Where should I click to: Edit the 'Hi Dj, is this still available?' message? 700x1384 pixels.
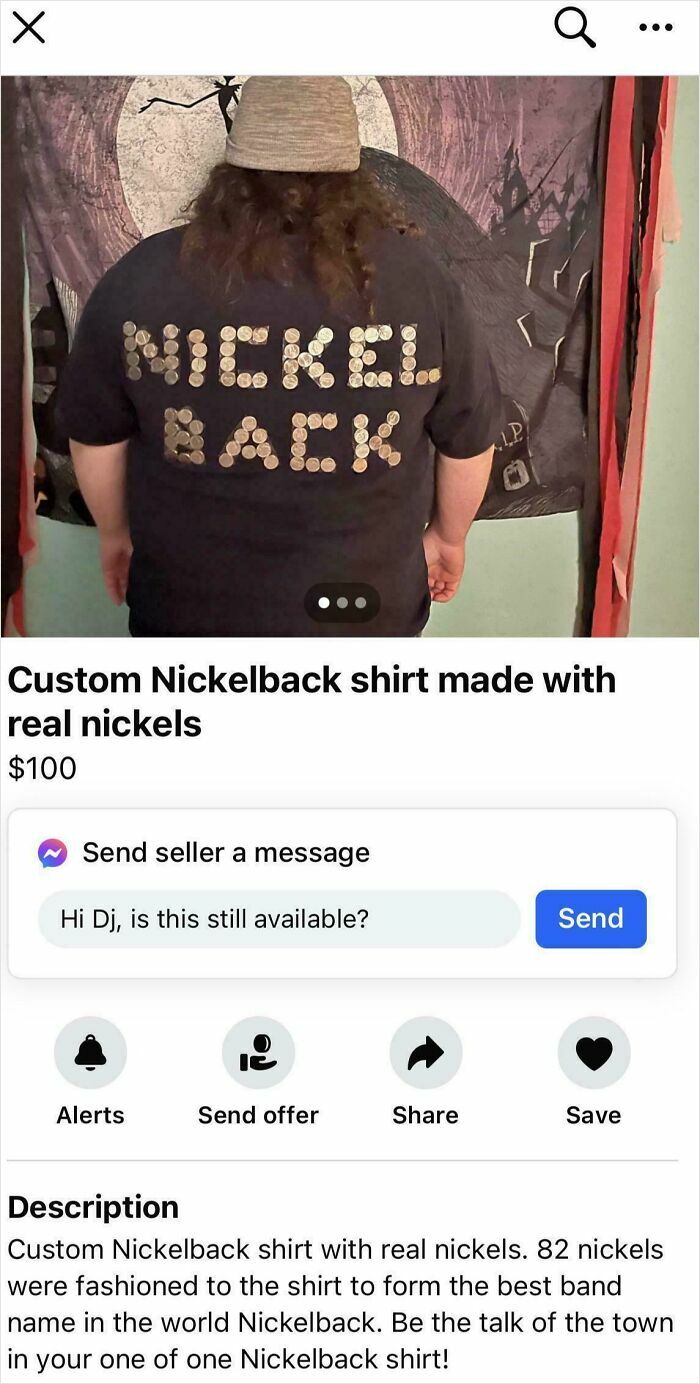(279, 919)
